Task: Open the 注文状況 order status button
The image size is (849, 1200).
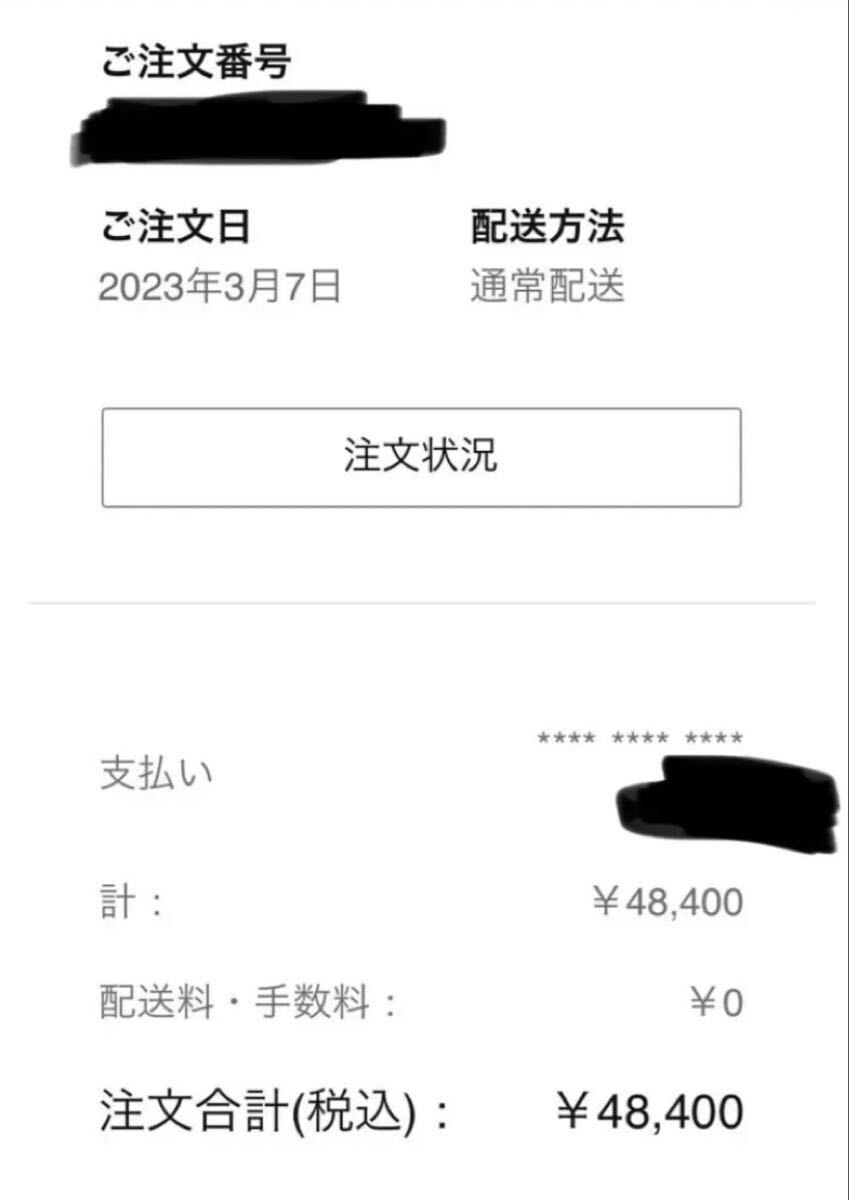Action: point(421,457)
